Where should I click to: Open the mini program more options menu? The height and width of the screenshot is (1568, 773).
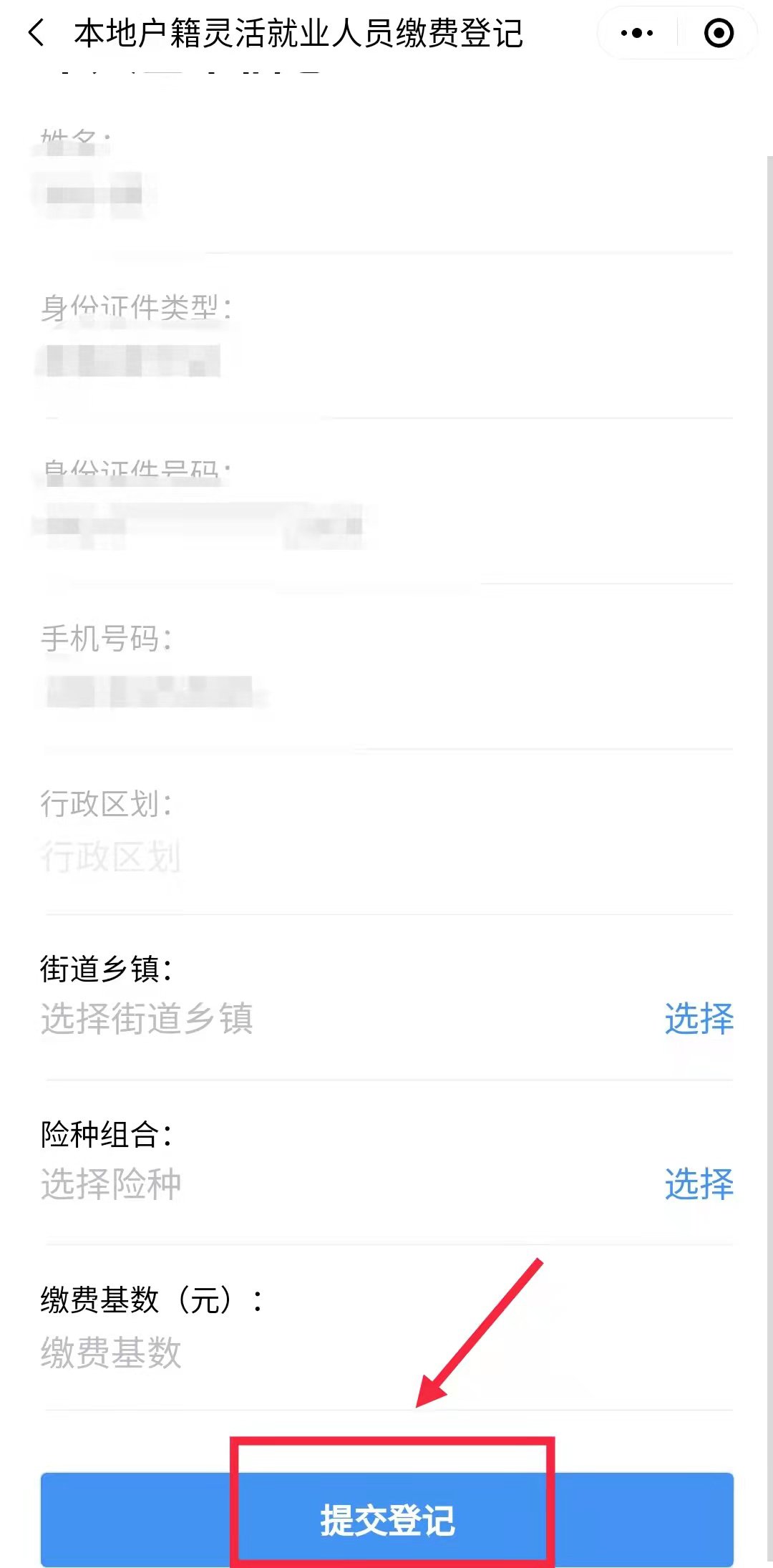pos(636,33)
